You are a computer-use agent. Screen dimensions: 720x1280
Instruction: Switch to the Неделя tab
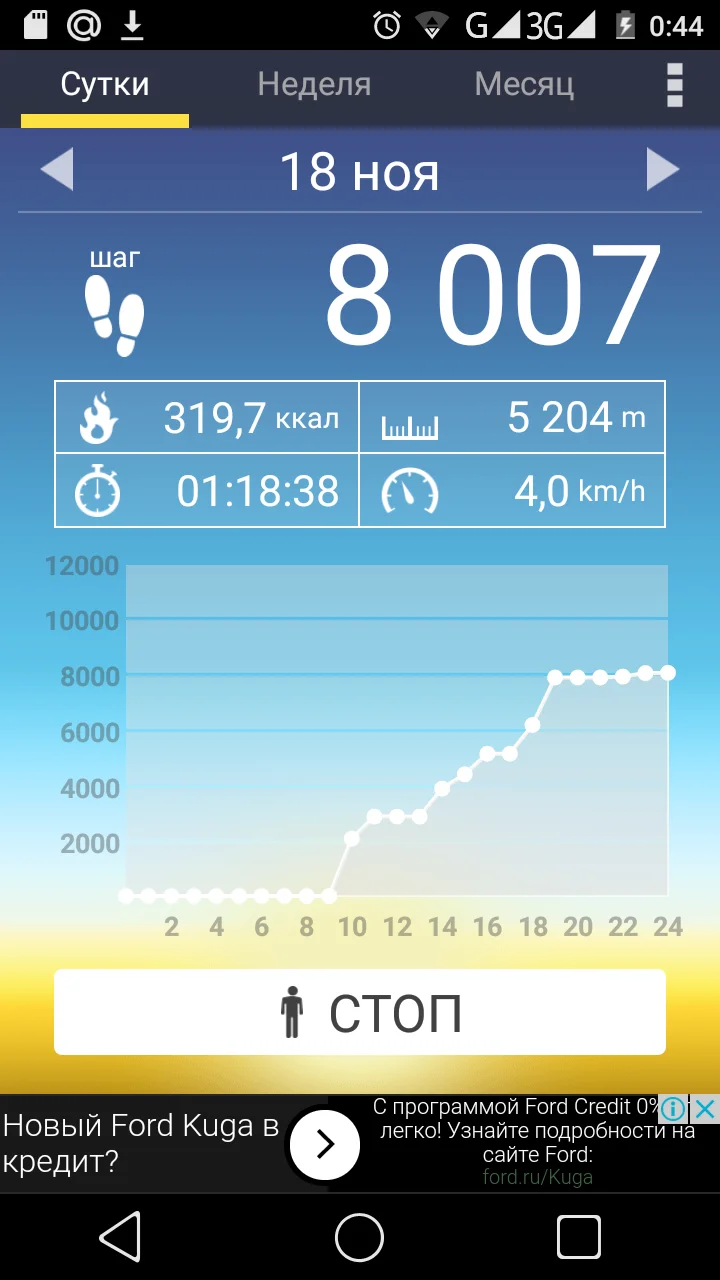click(x=314, y=84)
